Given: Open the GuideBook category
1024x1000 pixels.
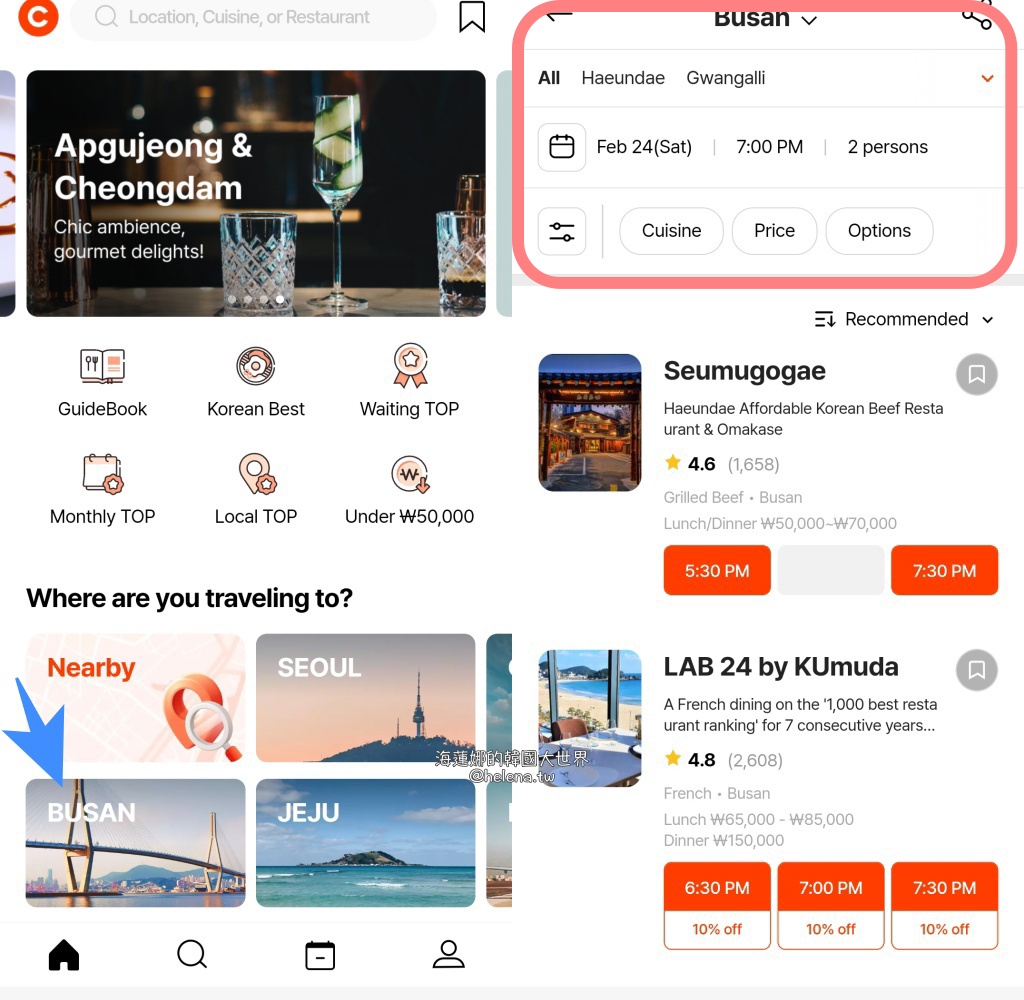Looking at the screenshot, I should [x=102, y=382].
